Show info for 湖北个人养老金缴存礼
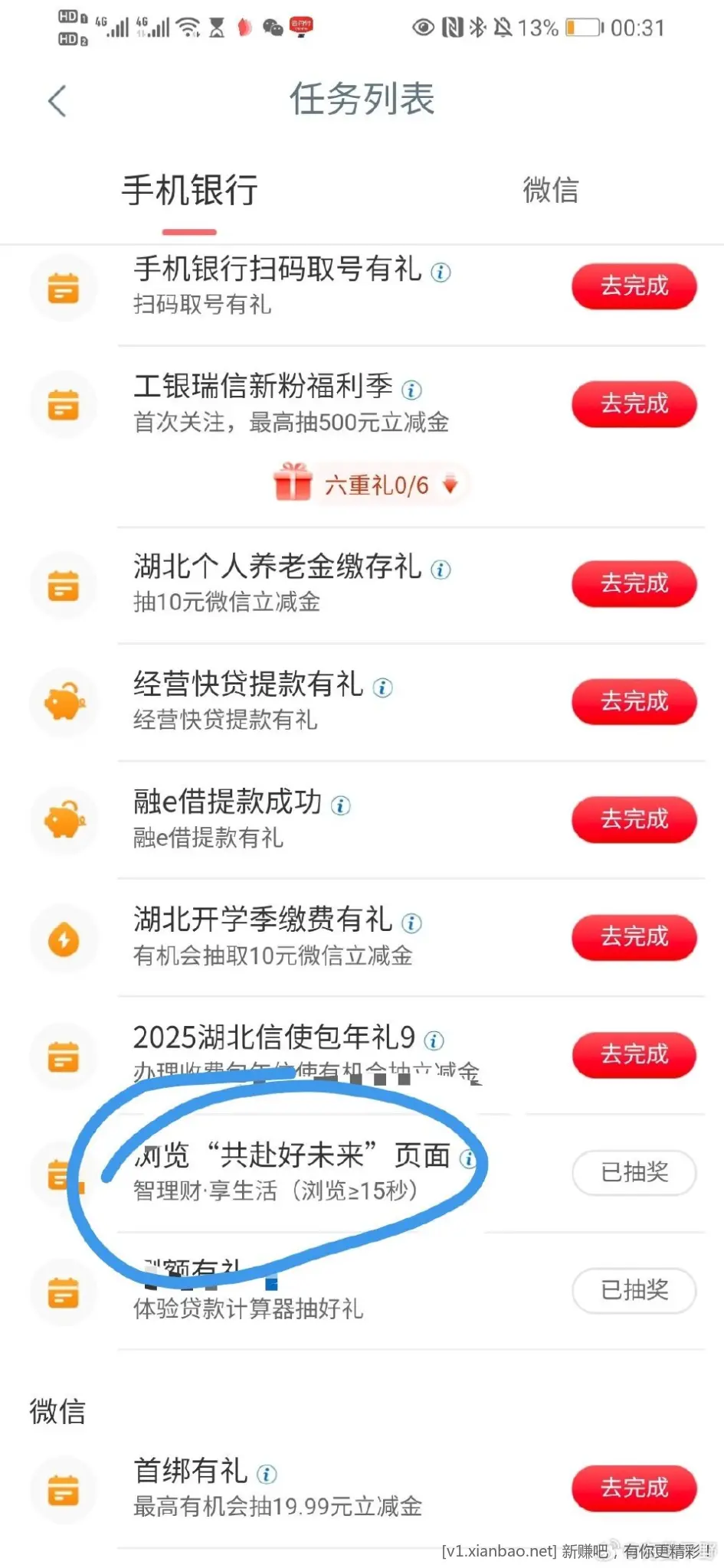The image size is (724, 1568). (x=441, y=570)
